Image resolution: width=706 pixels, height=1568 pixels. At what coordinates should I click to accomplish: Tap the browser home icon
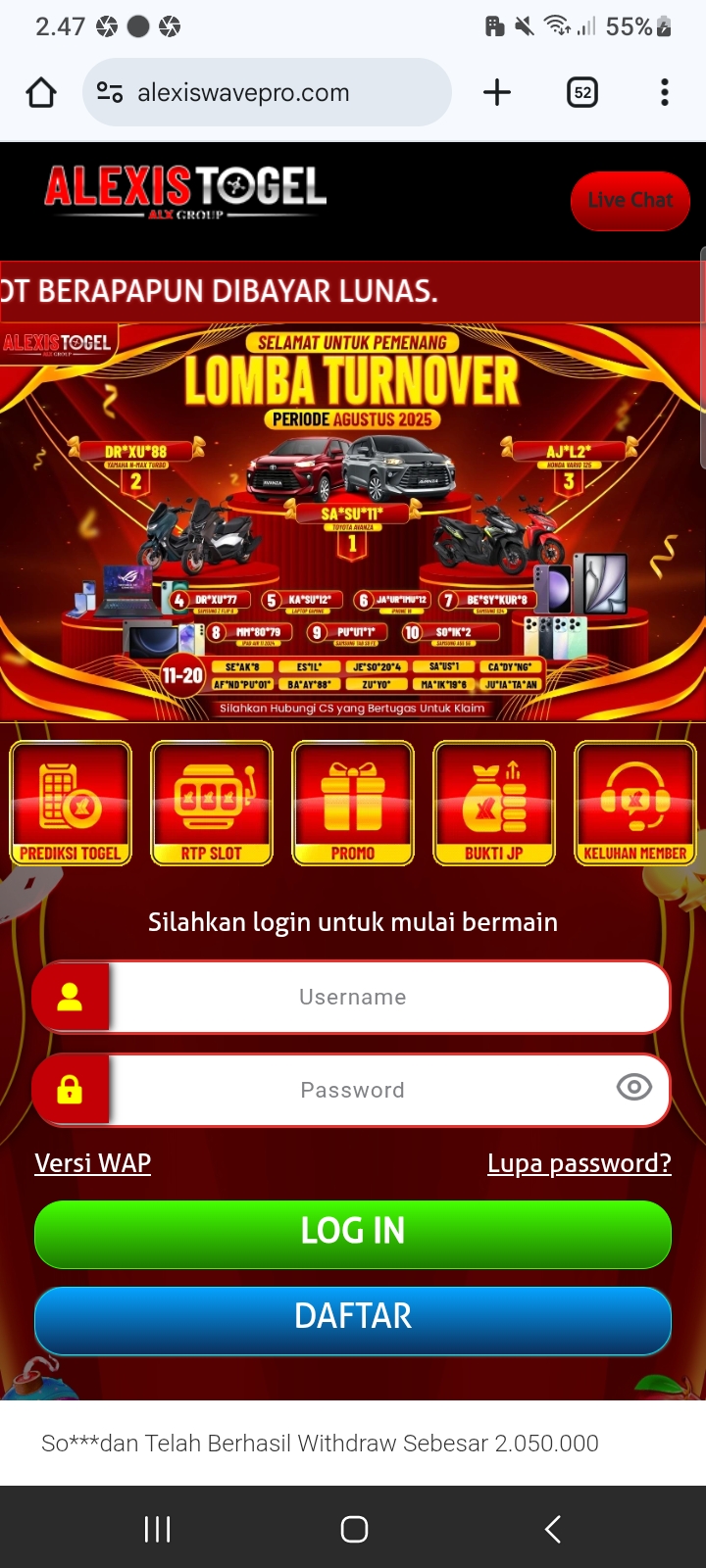pos(41,92)
